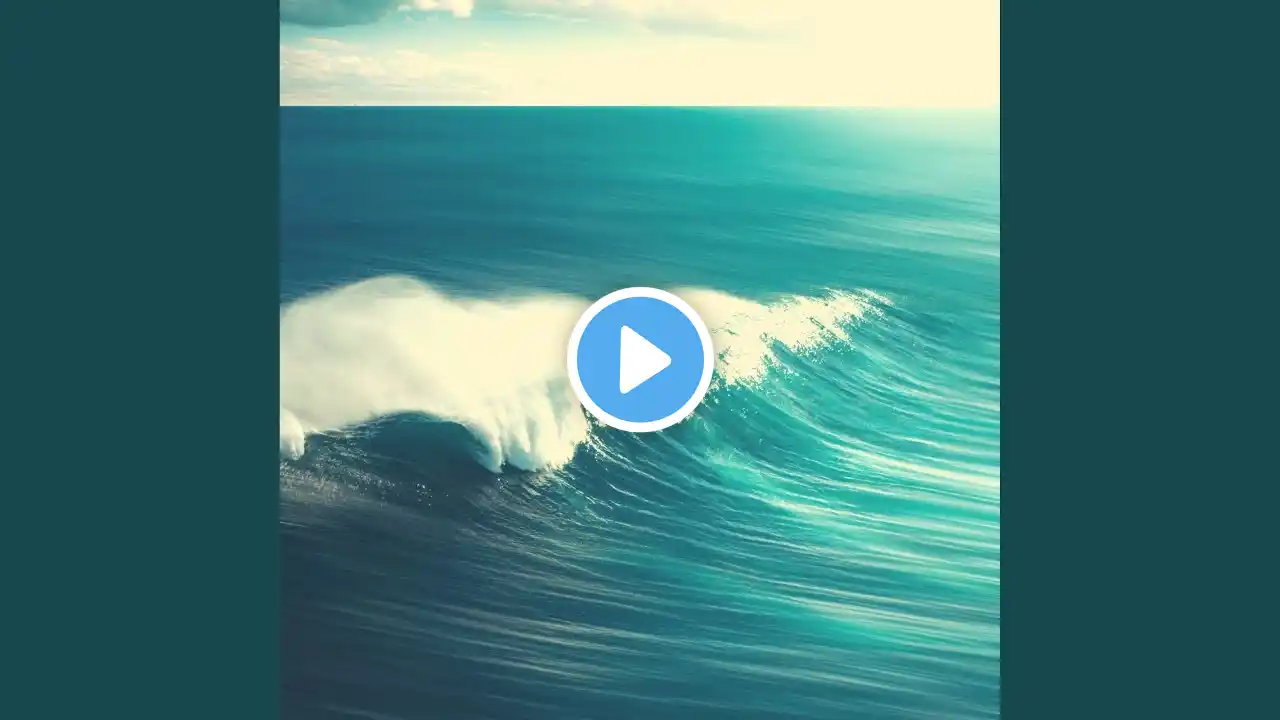Screen dimensions: 1280x720
Task: Play the ocean wave video
Action: pyautogui.click(x=640, y=360)
